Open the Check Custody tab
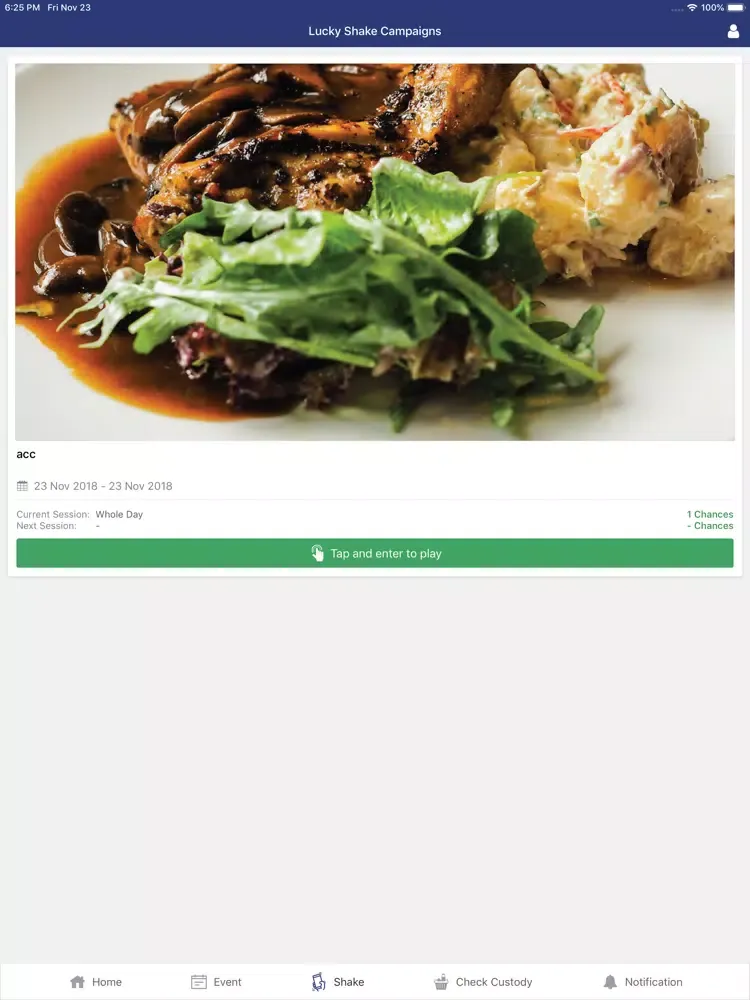Viewport: 750px width, 1000px height. pos(482,982)
